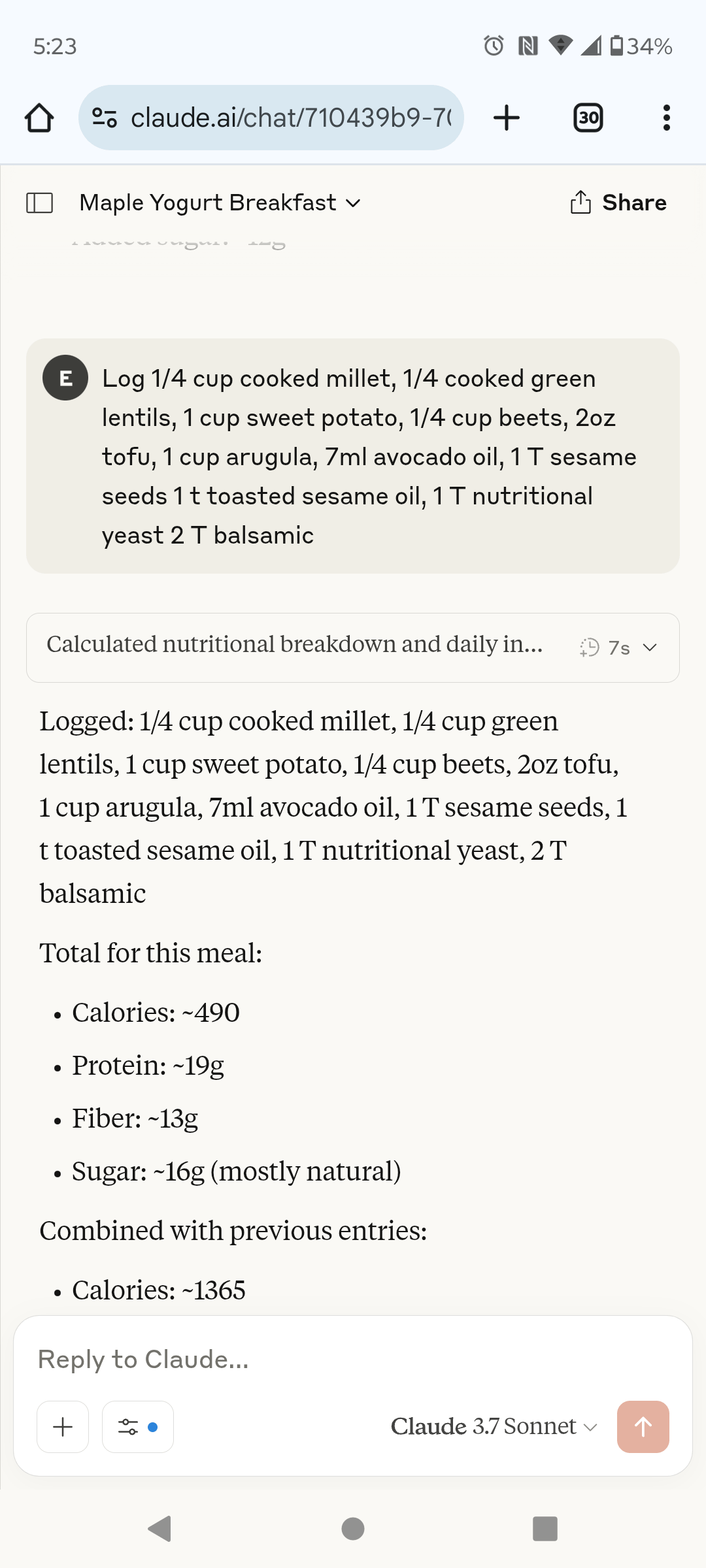Image resolution: width=706 pixels, height=1568 pixels.
Task: Toggle the chat sidebar panel
Action: tap(39, 203)
